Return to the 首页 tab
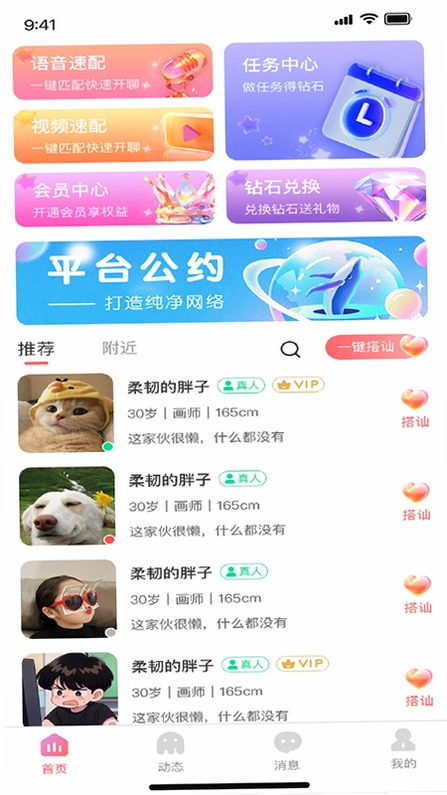This screenshot has height=795, width=447. [54, 754]
